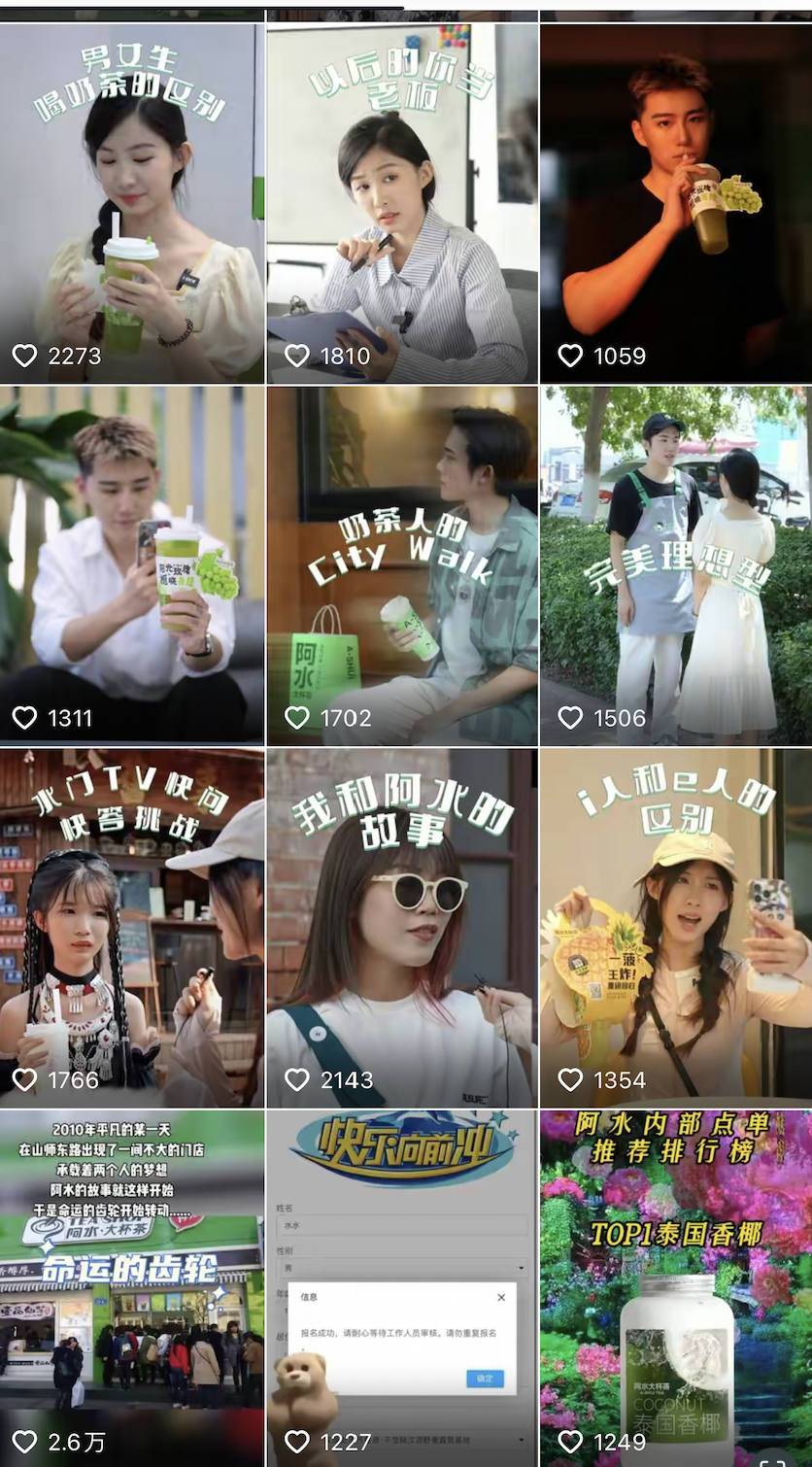Open the video with 1059 likes
This screenshot has width=812, height=1467.
(676, 204)
